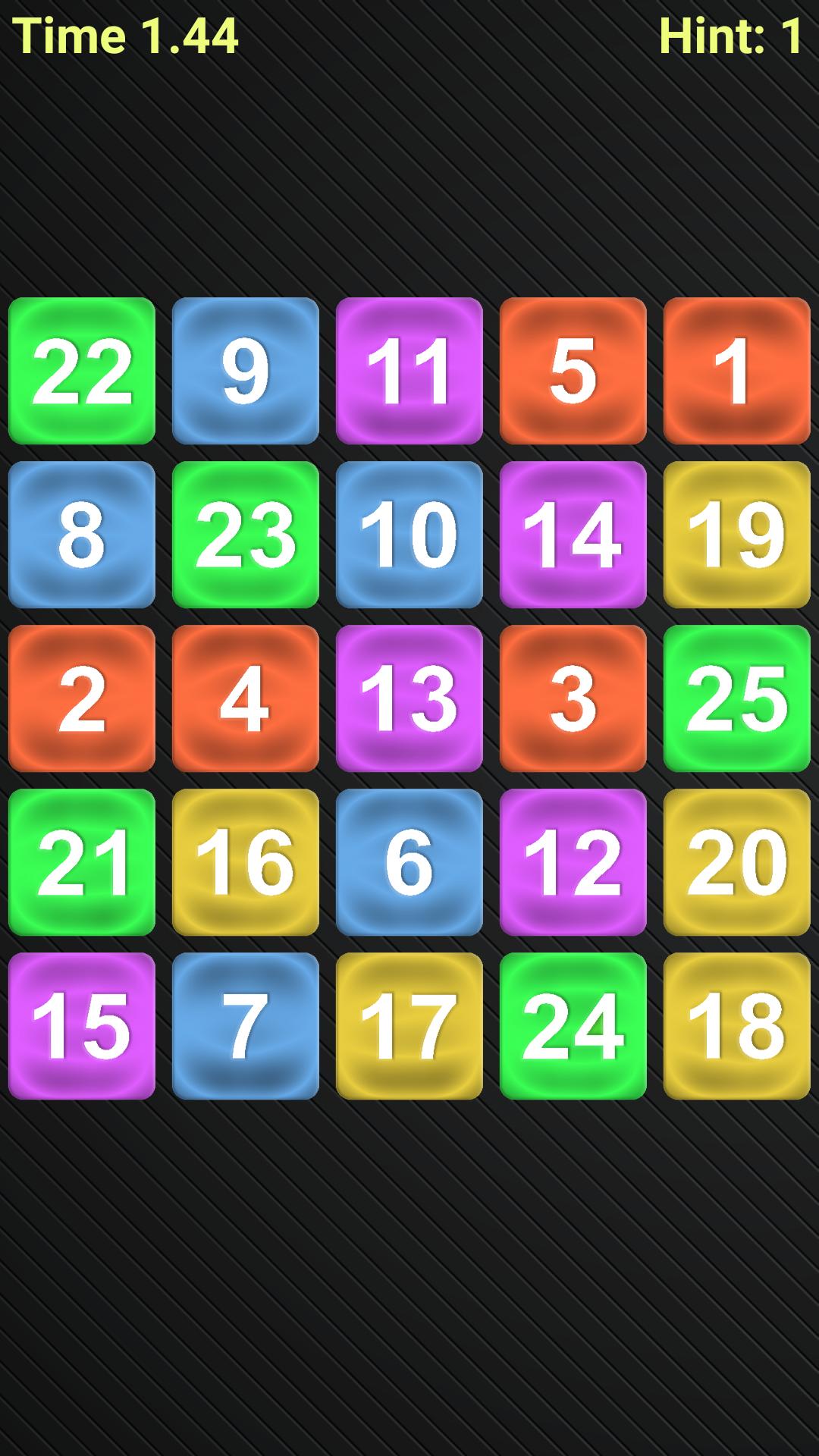819x1456 pixels.
Task: Select the green tile numbered 22
Action: point(82,371)
